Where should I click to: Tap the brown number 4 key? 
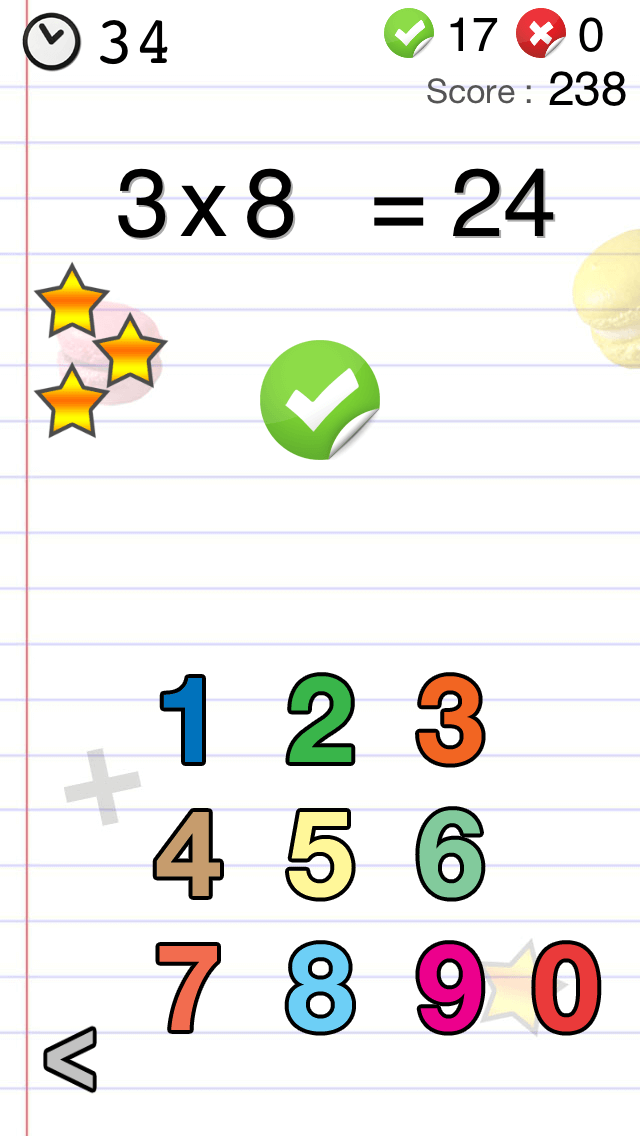point(188,854)
